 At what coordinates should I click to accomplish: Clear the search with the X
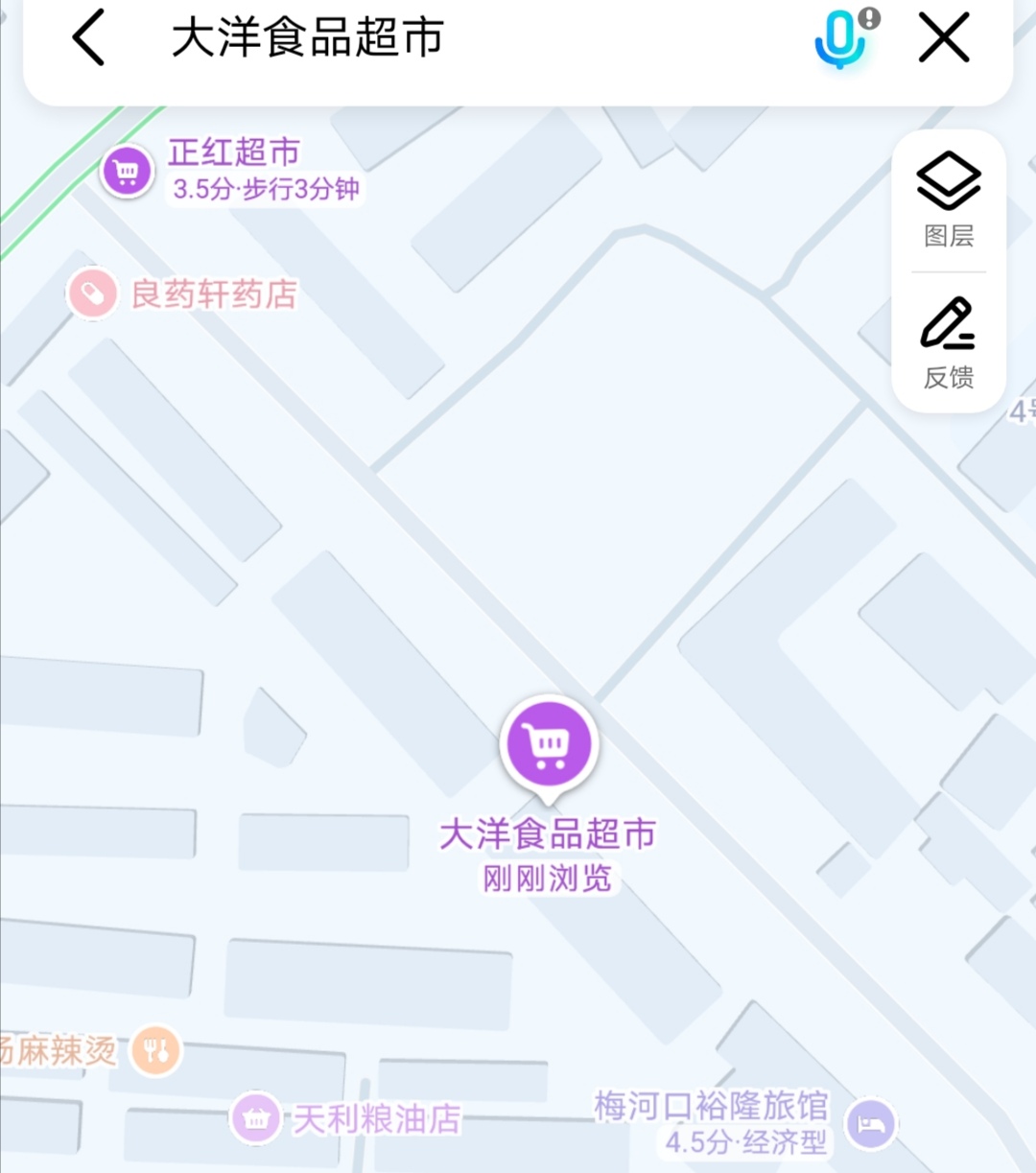click(944, 38)
